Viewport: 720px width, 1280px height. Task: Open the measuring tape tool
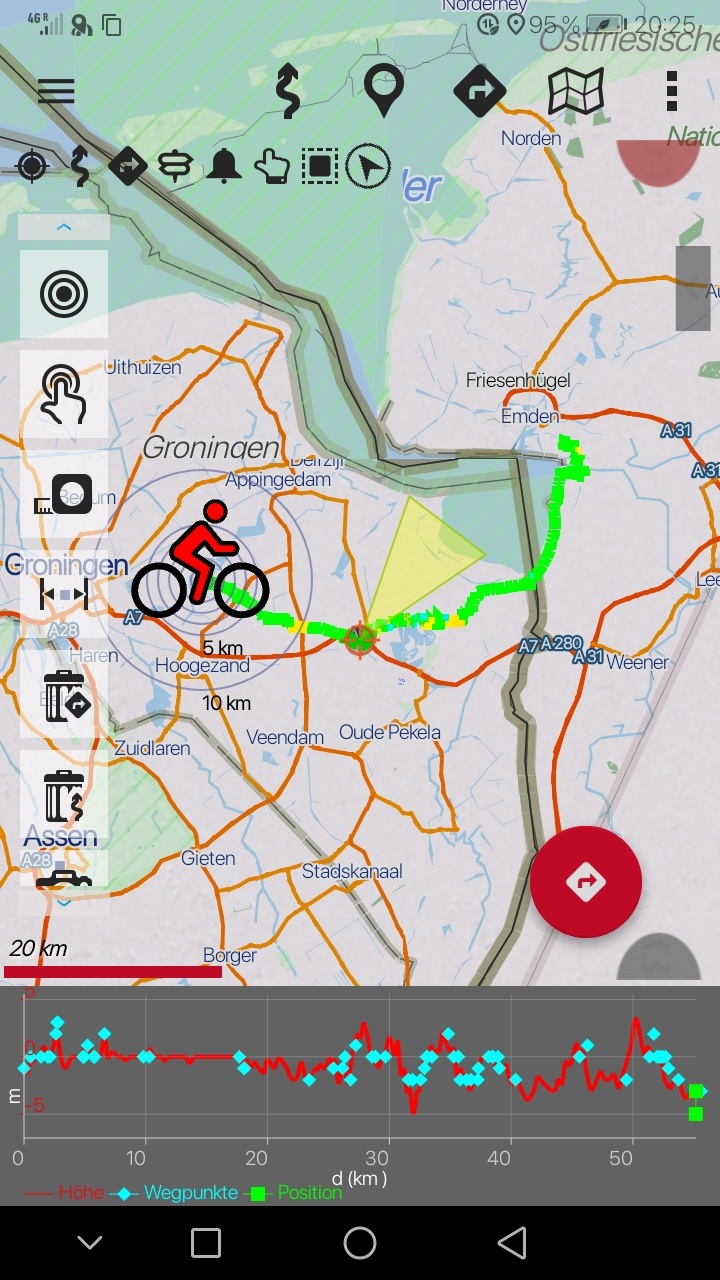pos(64,494)
